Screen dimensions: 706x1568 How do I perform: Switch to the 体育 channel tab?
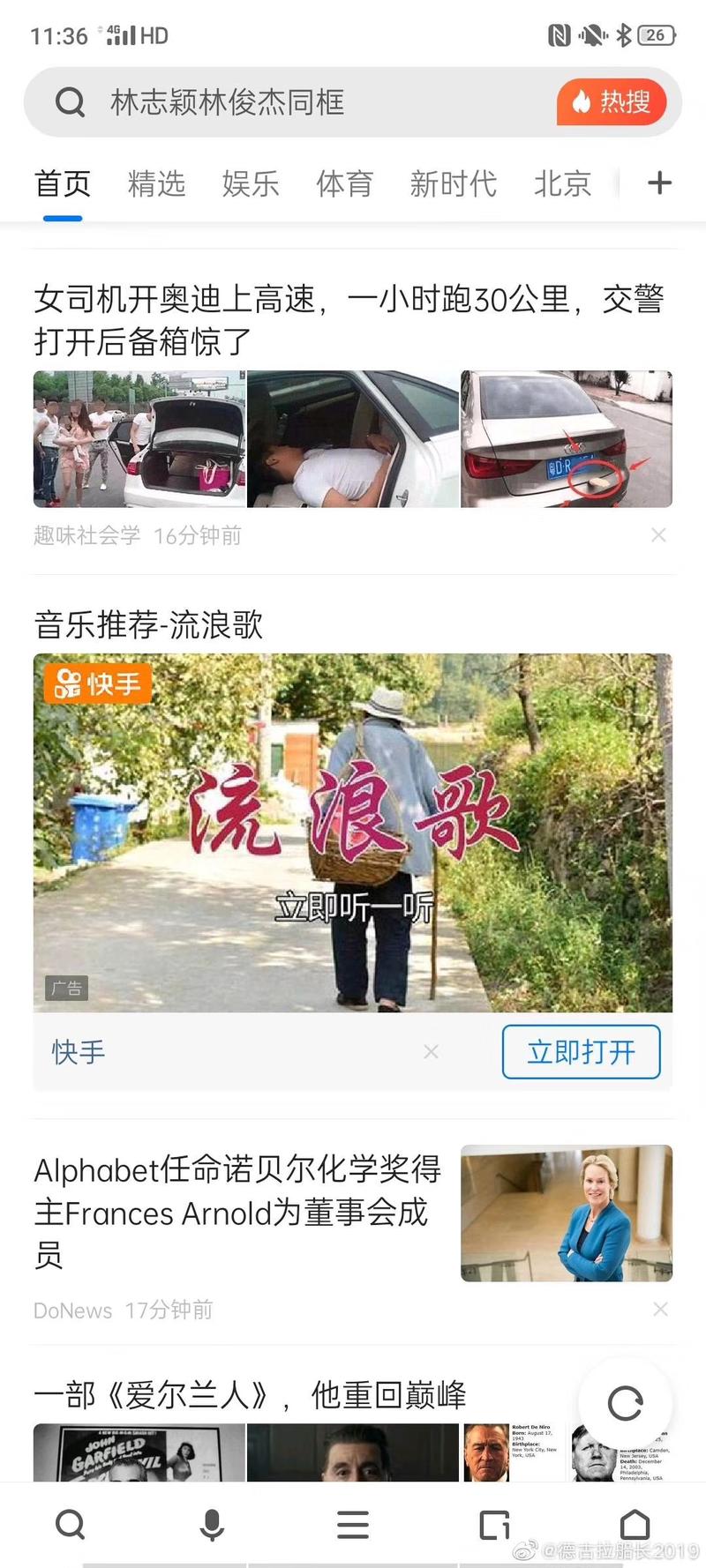pyautogui.click(x=344, y=183)
